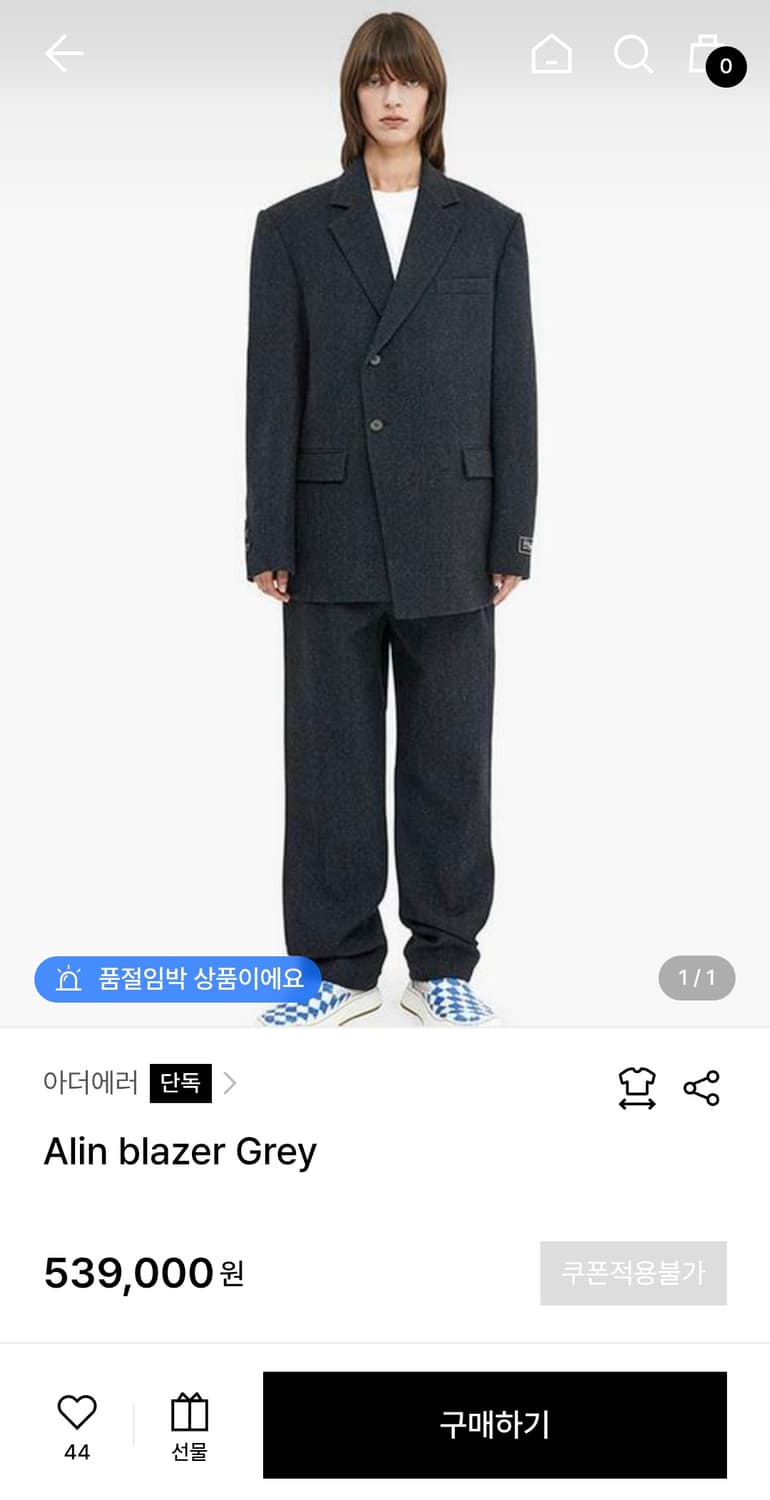Open the home screen icon
The width and height of the screenshot is (770, 1500).
click(x=551, y=55)
